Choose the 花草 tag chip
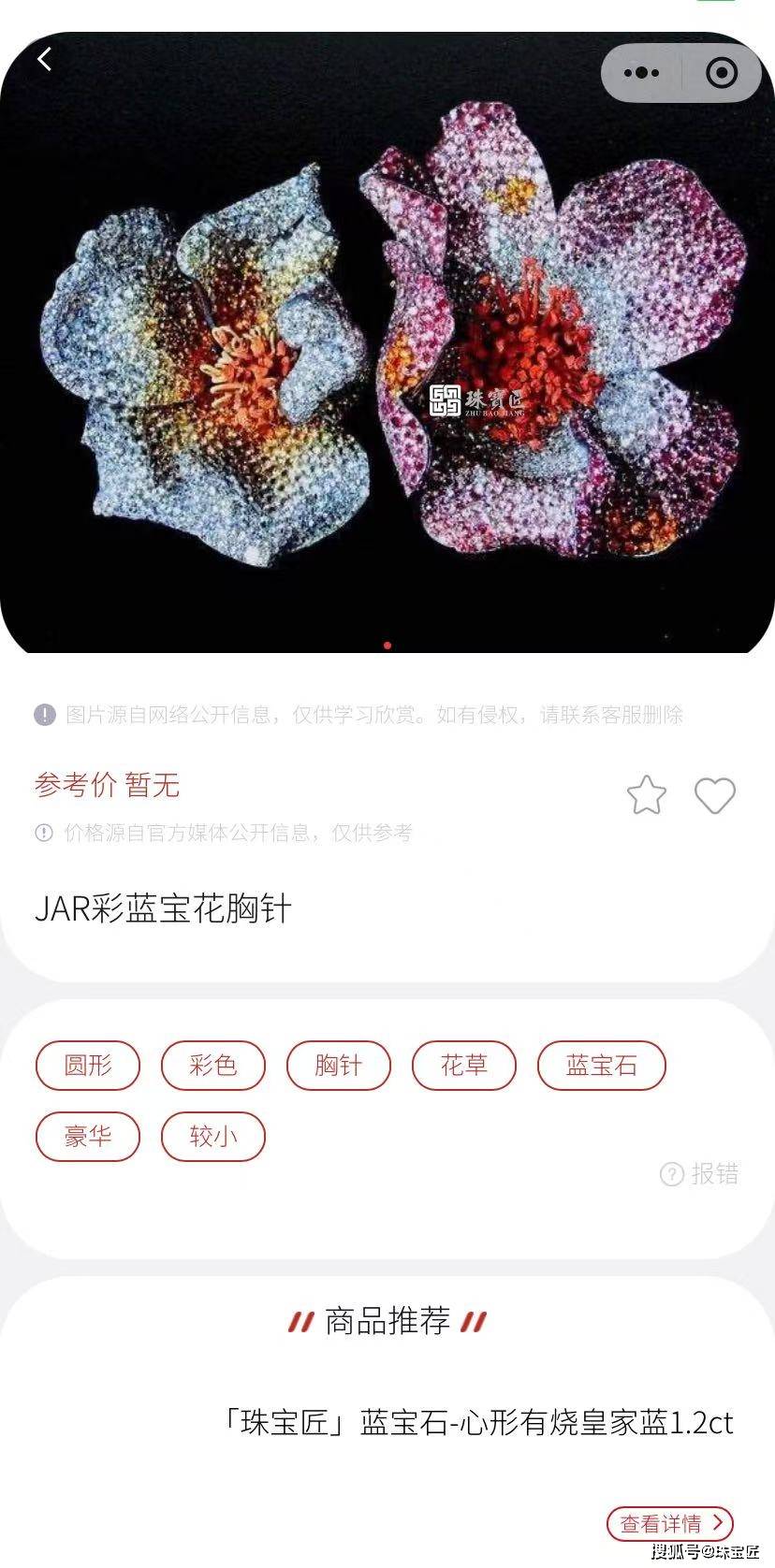The height and width of the screenshot is (1568, 775). pos(464,1066)
